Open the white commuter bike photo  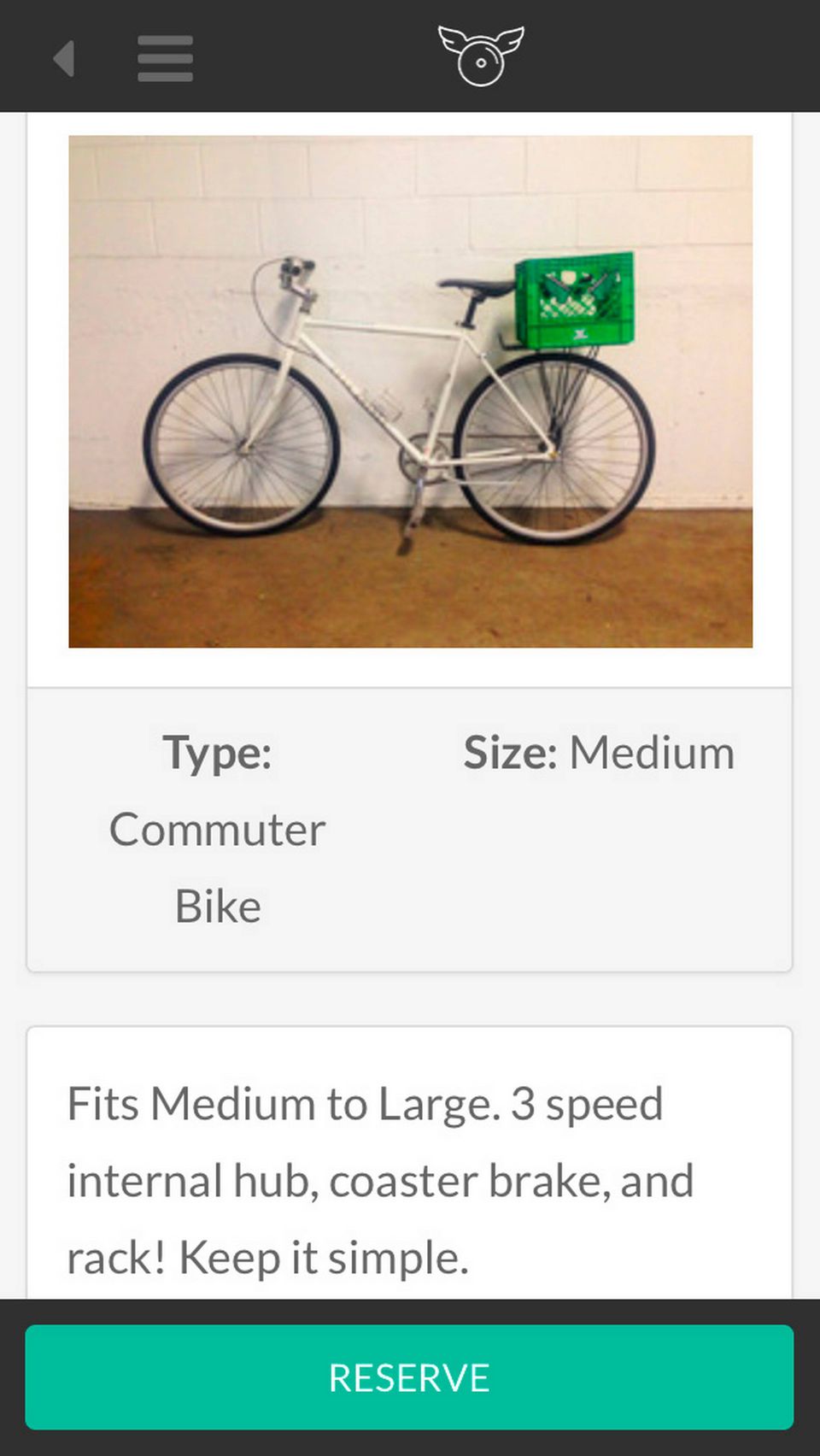(410, 391)
